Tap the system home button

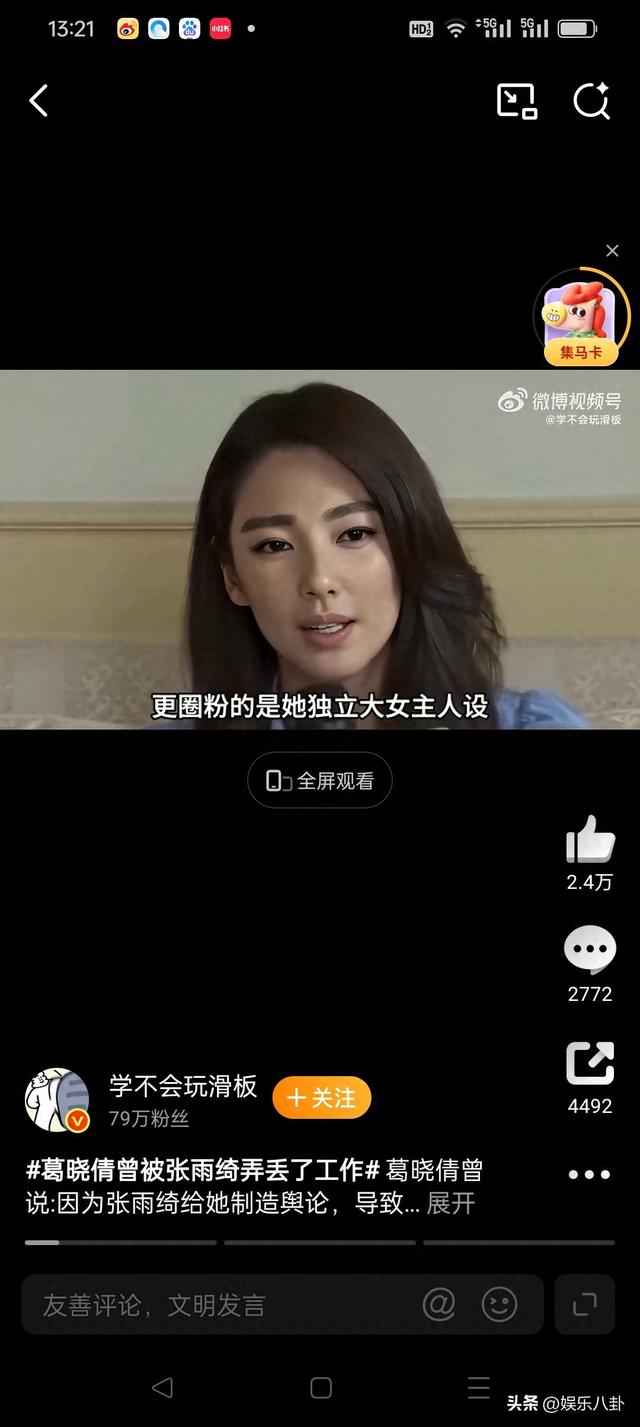[x=321, y=1387]
